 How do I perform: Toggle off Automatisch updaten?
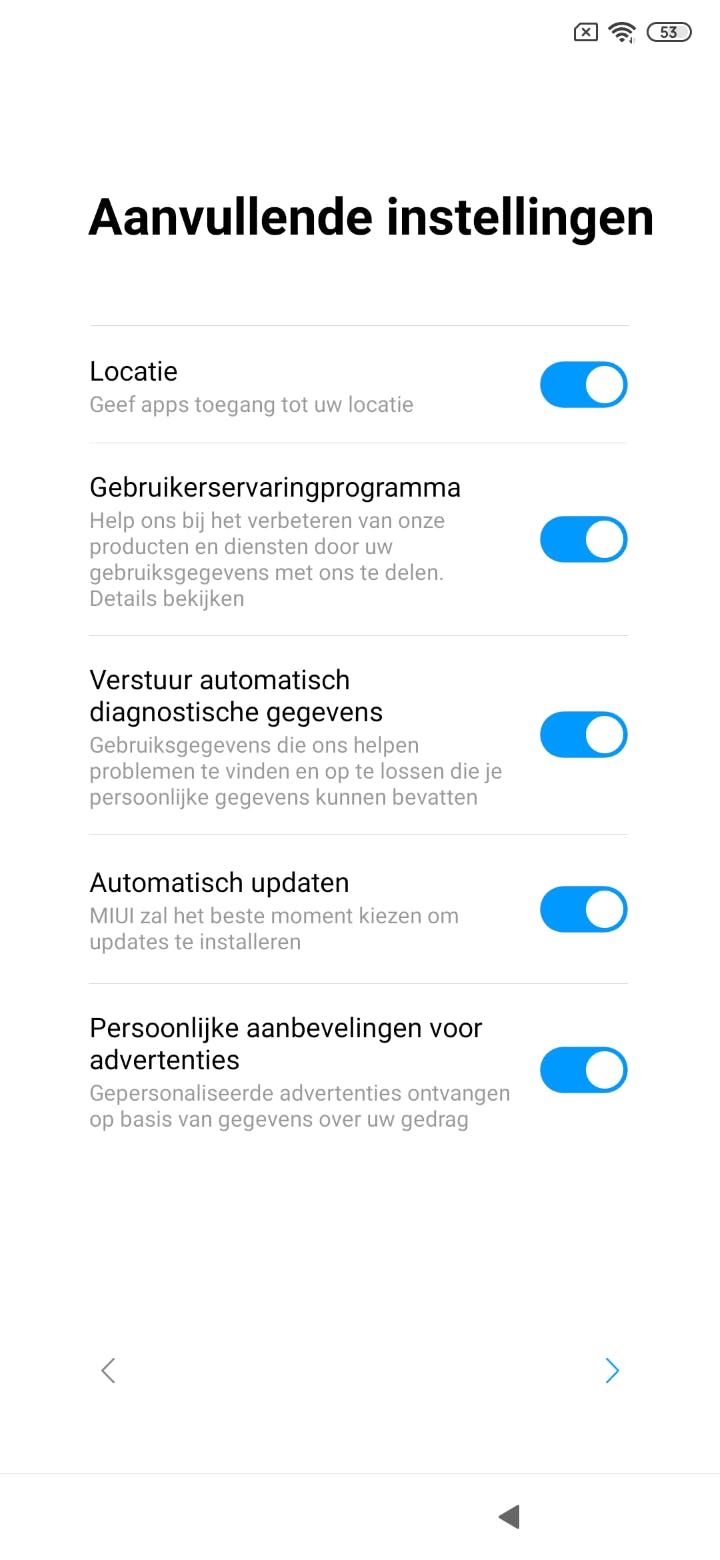(583, 909)
